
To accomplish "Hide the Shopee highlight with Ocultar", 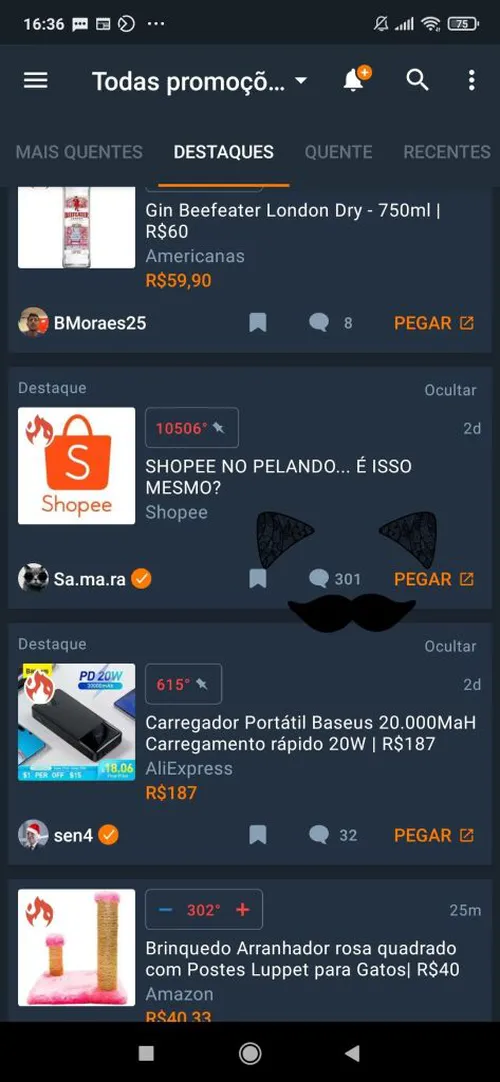I will pyautogui.click(x=450, y=390).
